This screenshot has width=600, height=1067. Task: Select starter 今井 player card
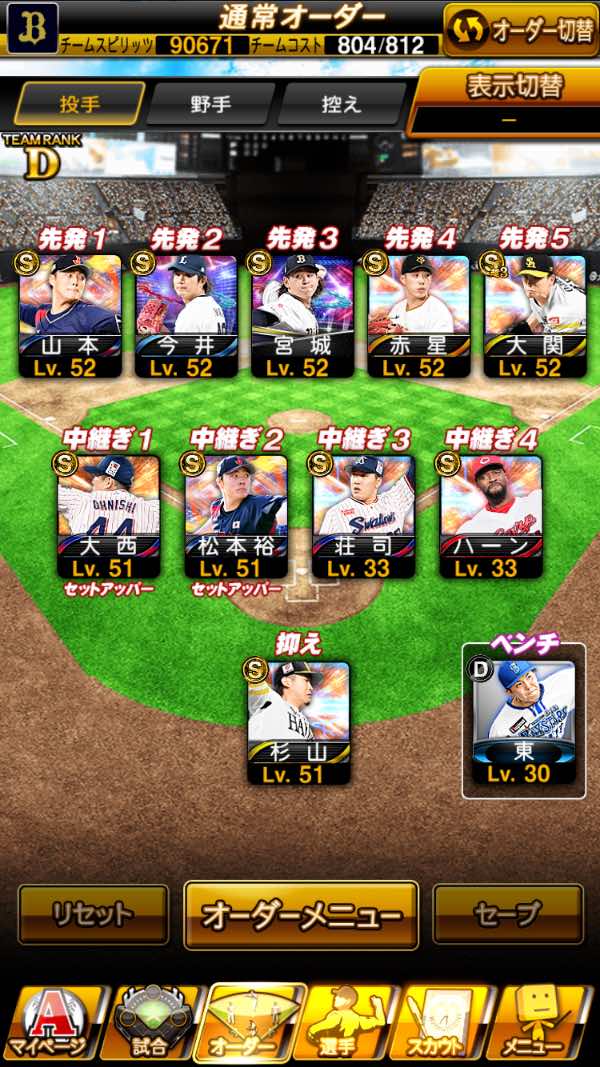[186, 315]
